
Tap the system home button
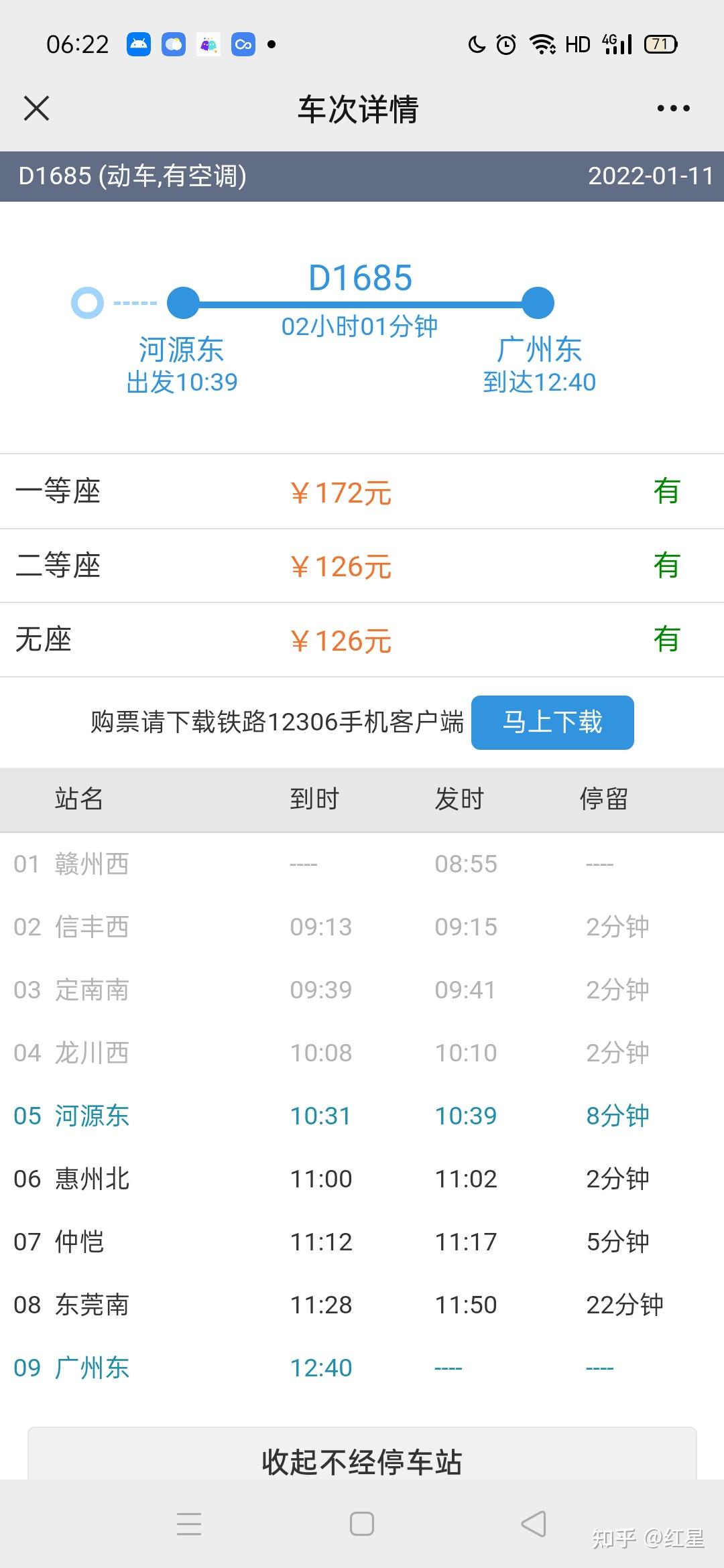[x=362, y=1524]
